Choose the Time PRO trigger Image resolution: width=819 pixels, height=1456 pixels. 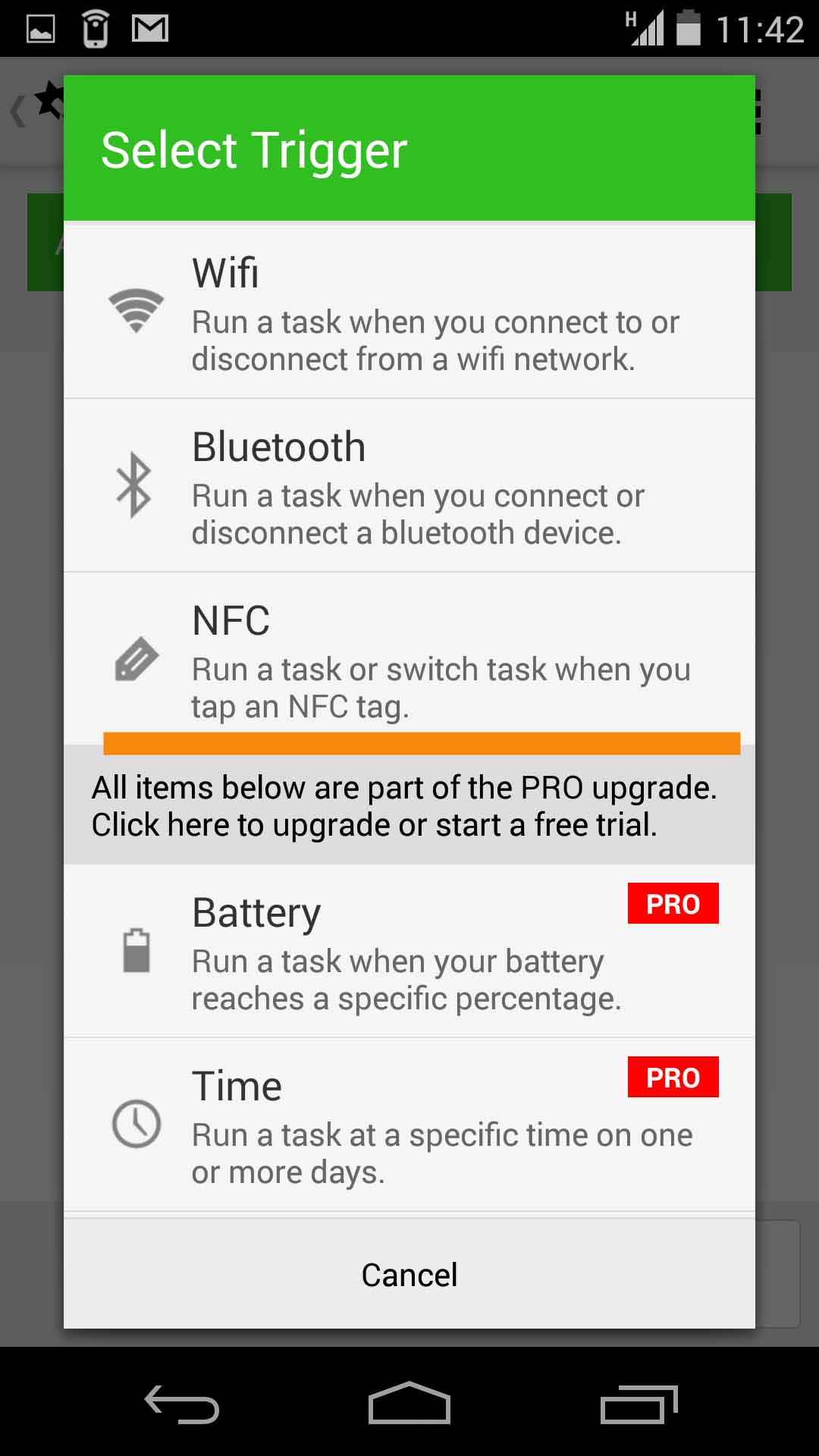pos(409,1125)
